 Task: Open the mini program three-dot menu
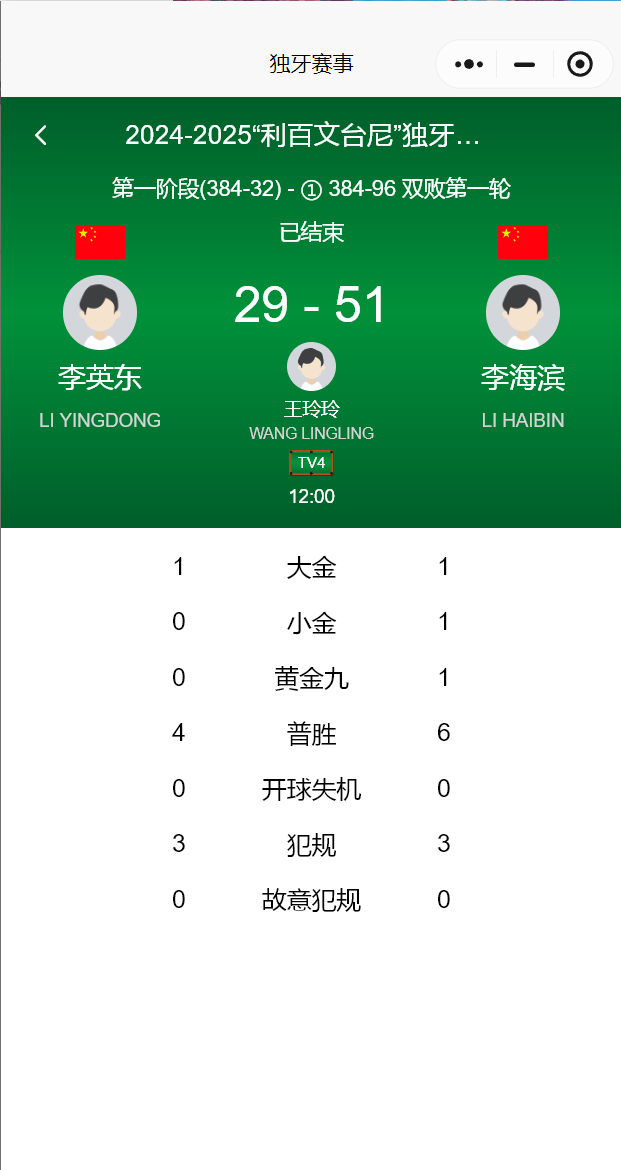pos(469,65)
